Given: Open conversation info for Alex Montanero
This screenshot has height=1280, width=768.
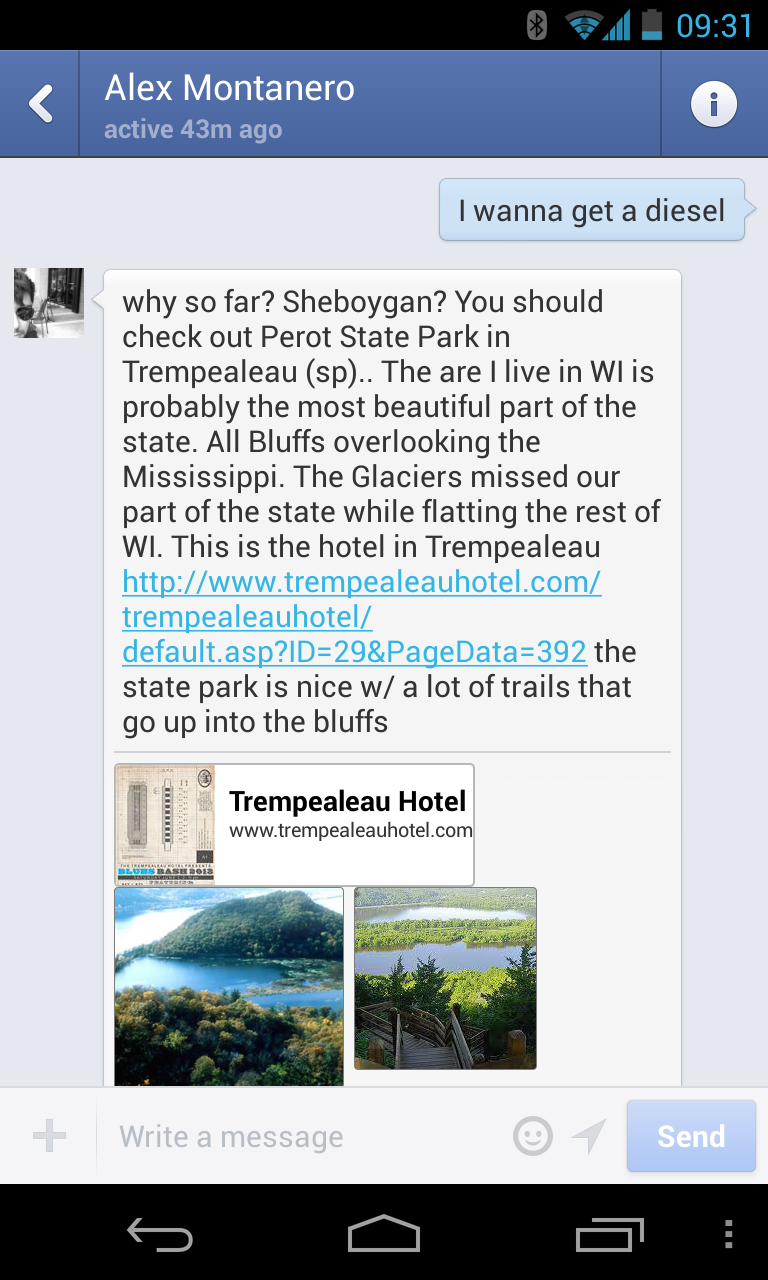Looking at the screenshot, I should click(x=713, y=104).
